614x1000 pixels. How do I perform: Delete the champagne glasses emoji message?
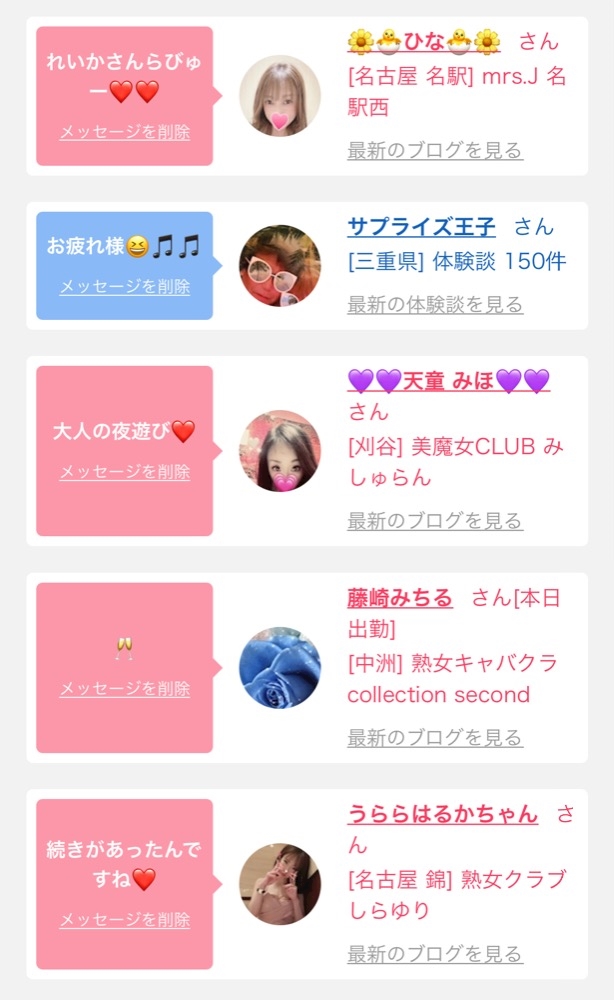pyautogui.click(x=124, y=689)
